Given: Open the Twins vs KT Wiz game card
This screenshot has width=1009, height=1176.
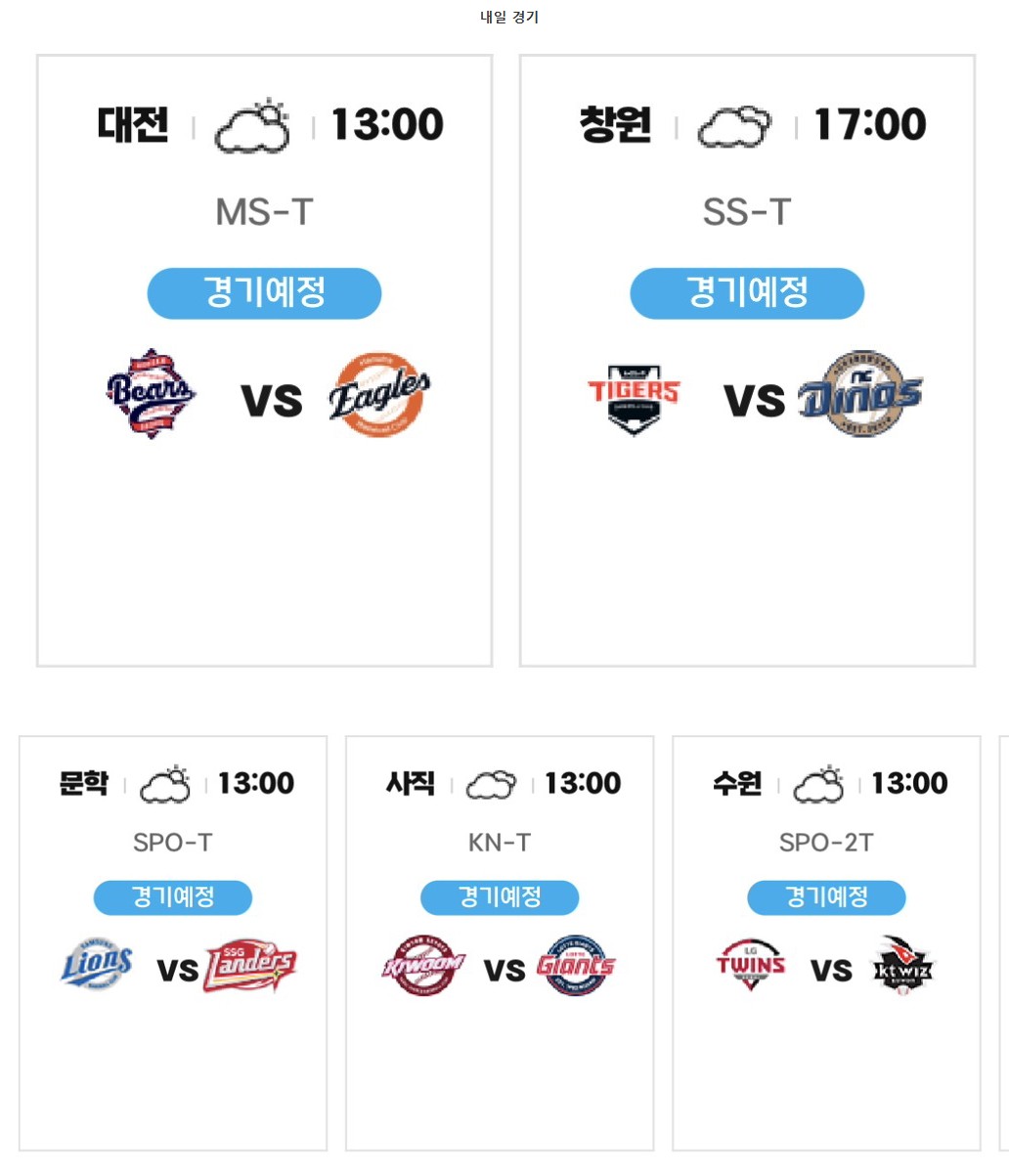Looking at the screenshot, I should click(x=826, y=942).
